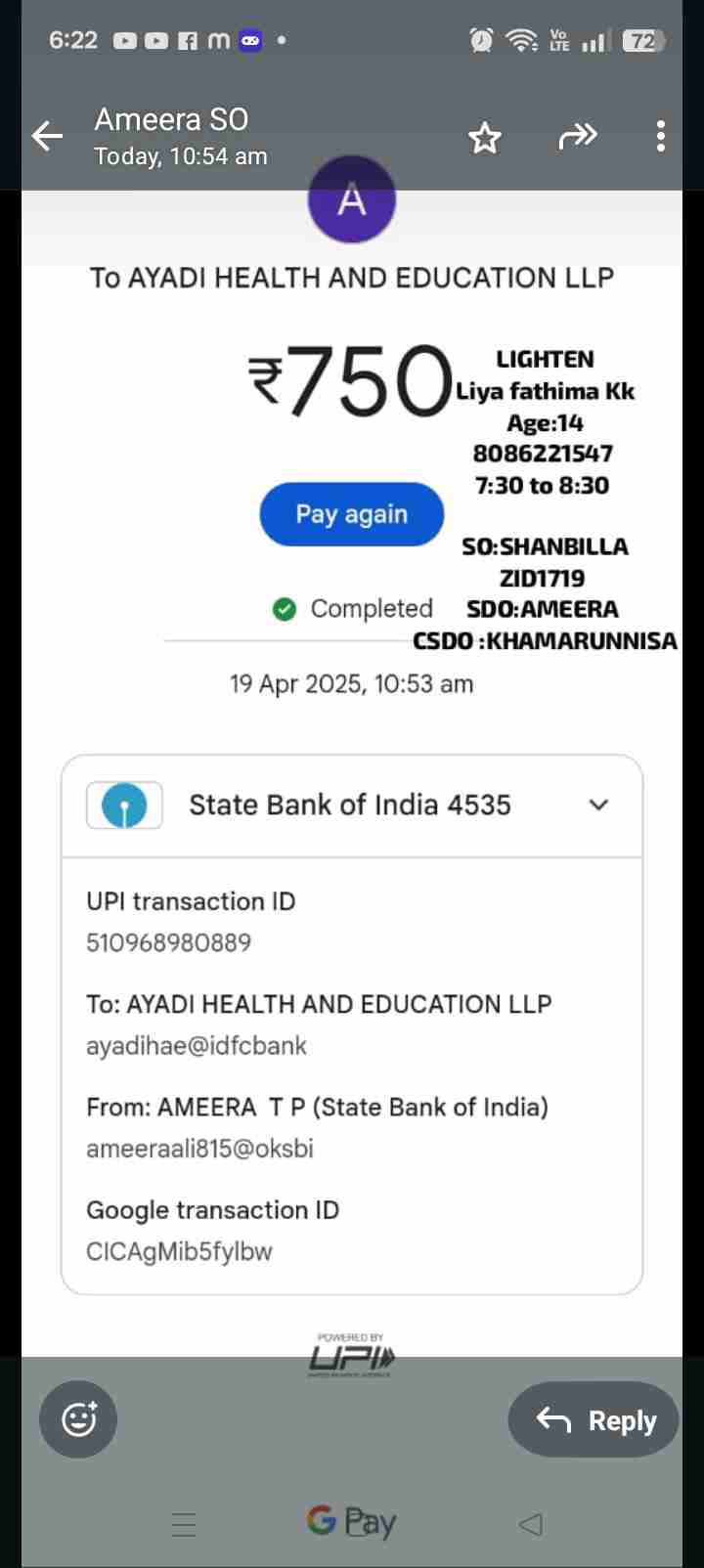Reply to this image

(x=594, y=1419)
